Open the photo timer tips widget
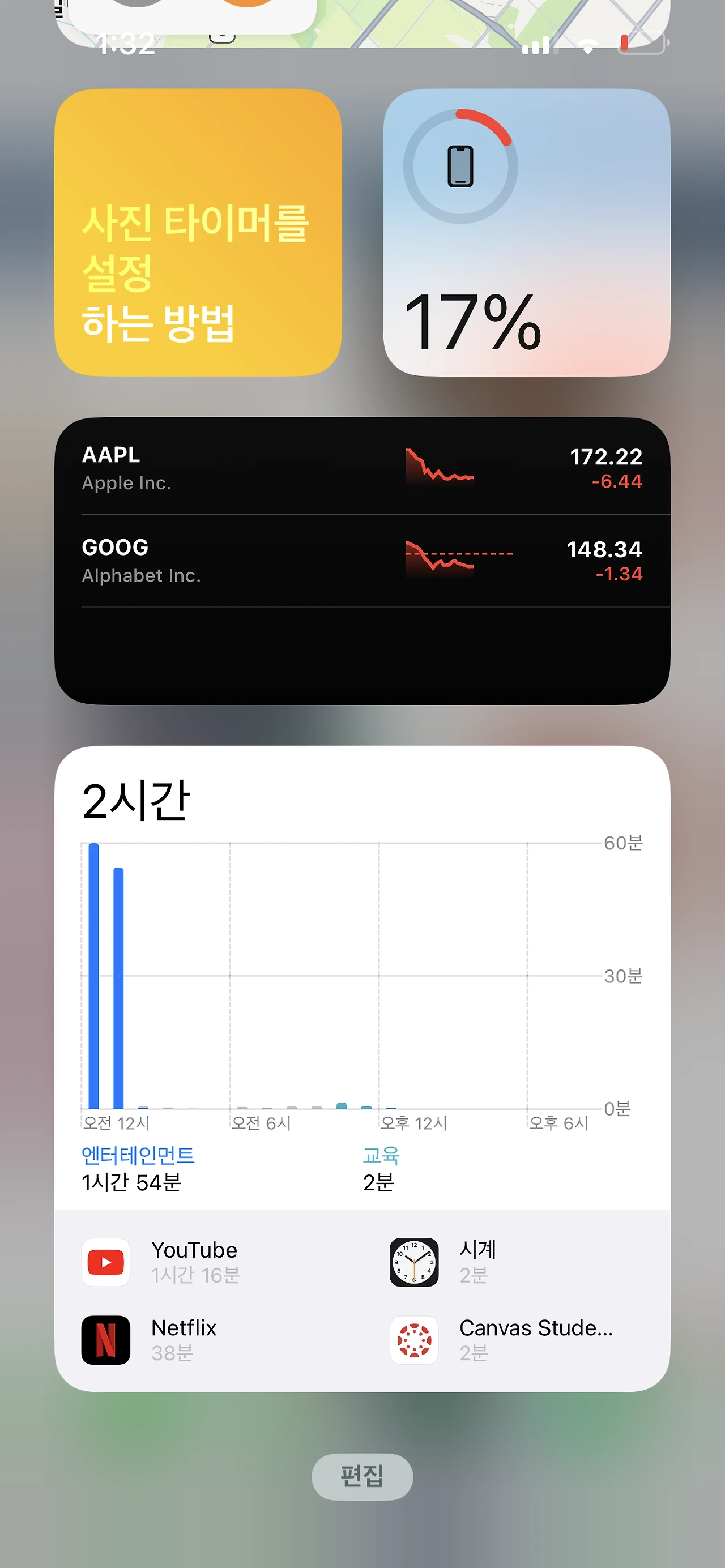 pyautogui.click(x=198, y=233)
